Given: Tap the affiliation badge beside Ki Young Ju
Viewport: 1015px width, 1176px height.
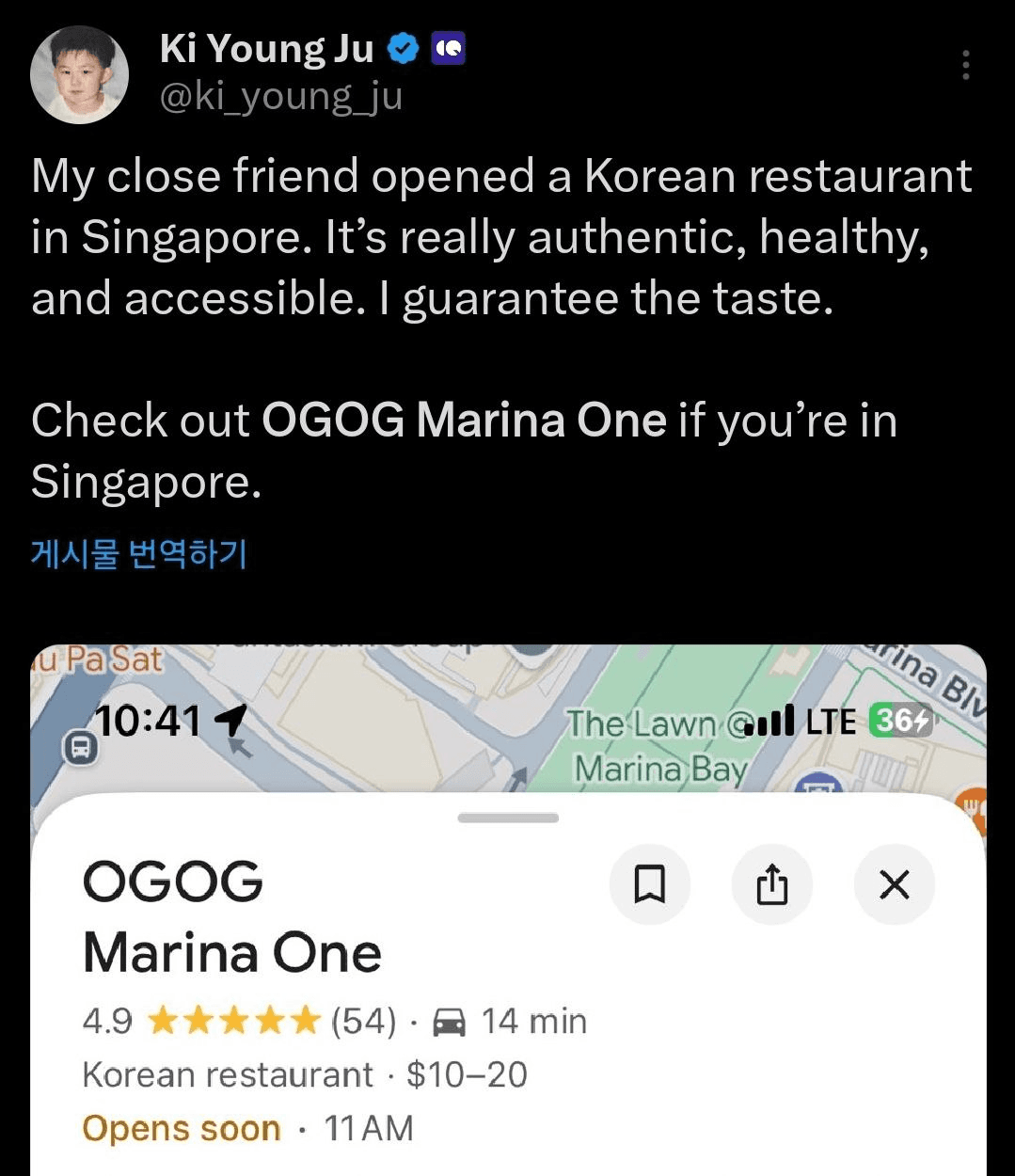Looking at the screenshot, I should point(449,49).
